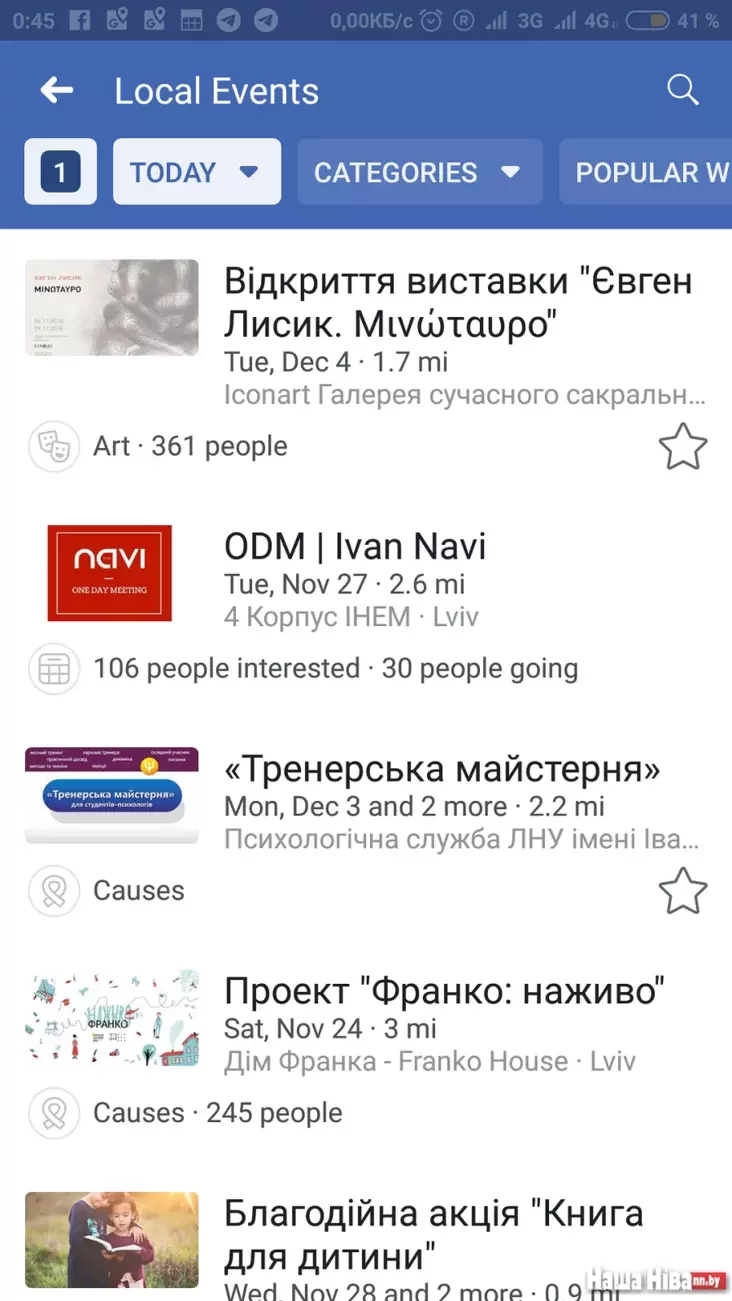The height and width of the screenshot is (1301, 732).
Task: Open the ODM | Ivan Navi event
Action: pyautogui.click(x=355, y=547)
